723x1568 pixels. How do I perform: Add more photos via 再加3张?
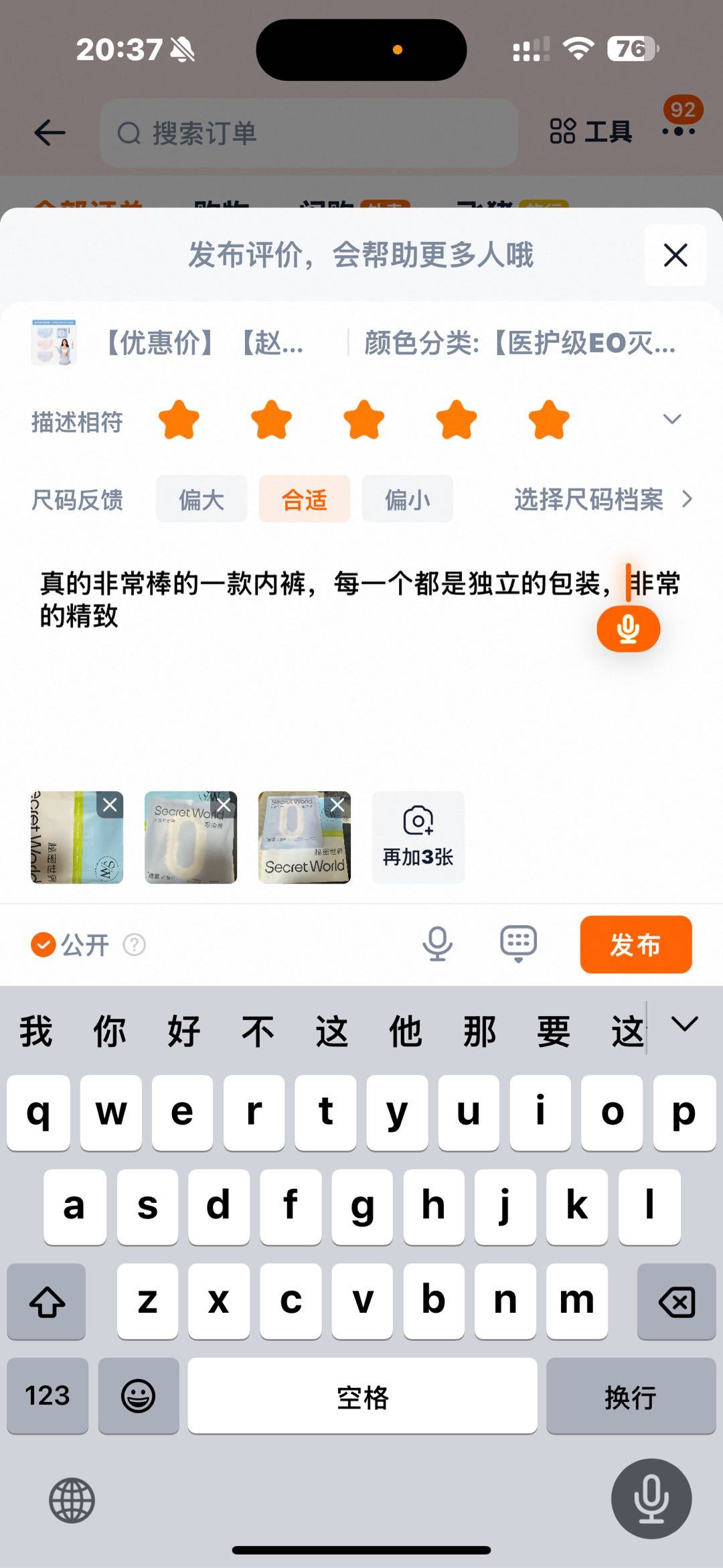click(418, 837)
